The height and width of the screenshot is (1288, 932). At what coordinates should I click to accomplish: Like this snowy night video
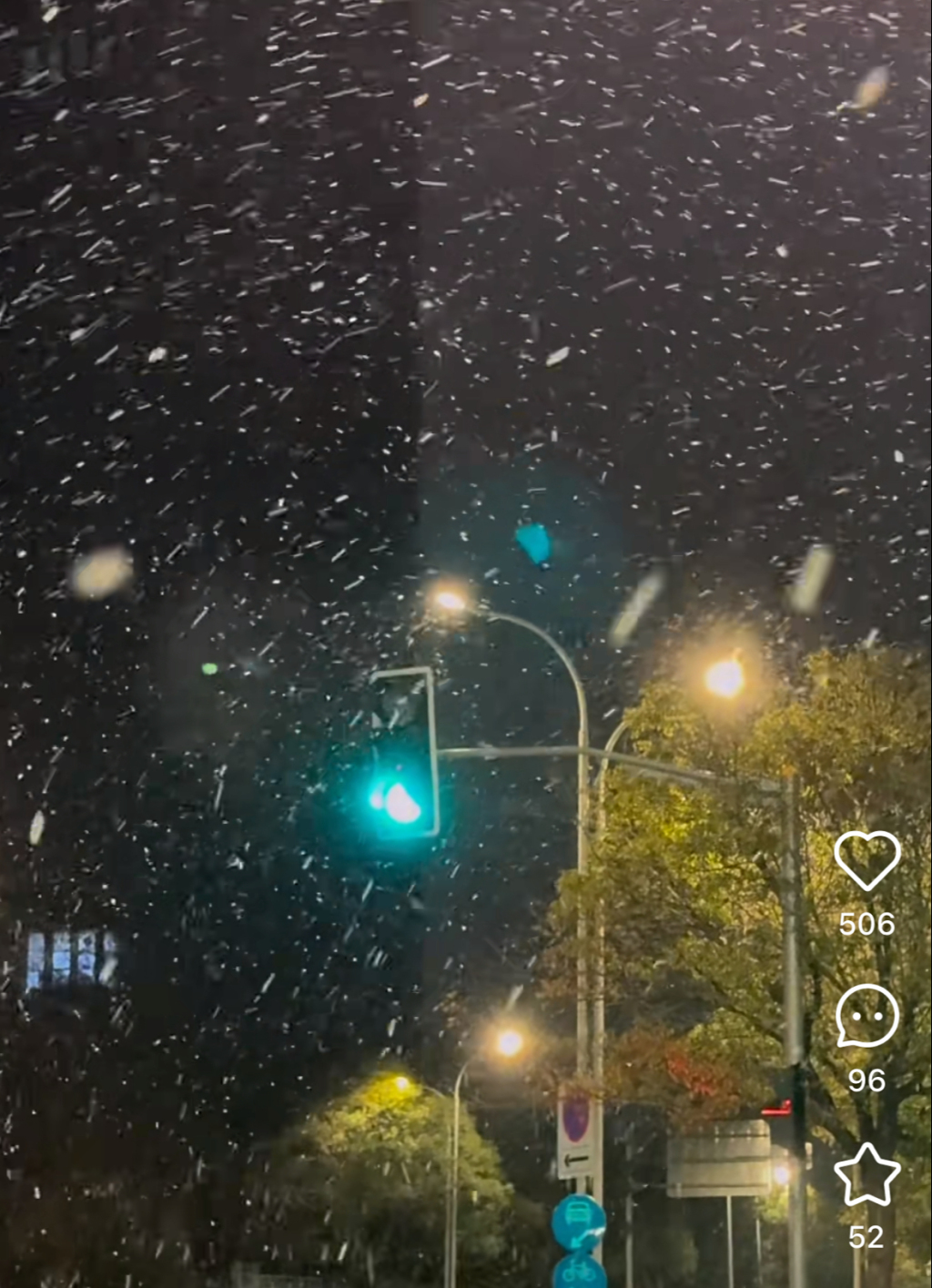[866, 860]
